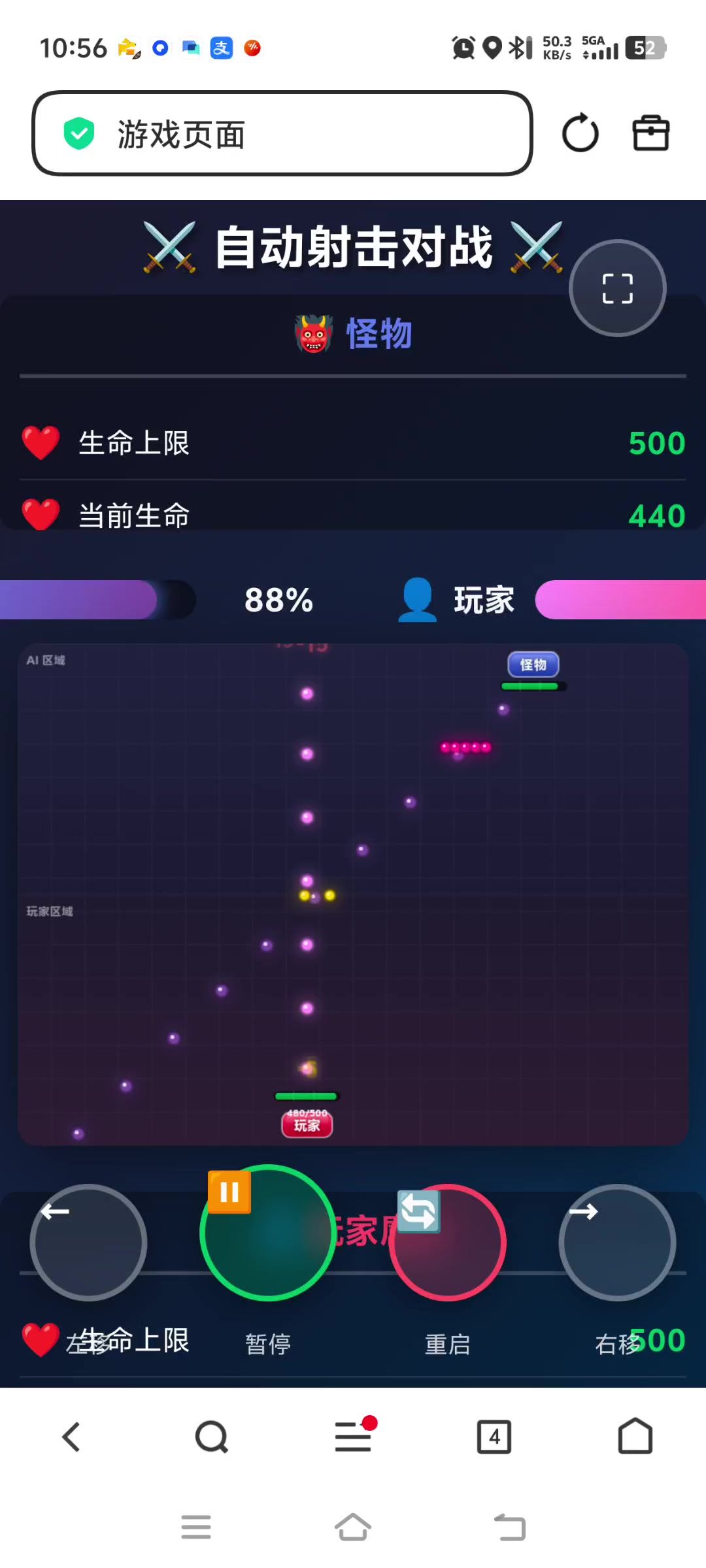The height and width of the screenshot is (1568, 706).
Task: Pause the game with 暂停
Action: point(268,1233)
